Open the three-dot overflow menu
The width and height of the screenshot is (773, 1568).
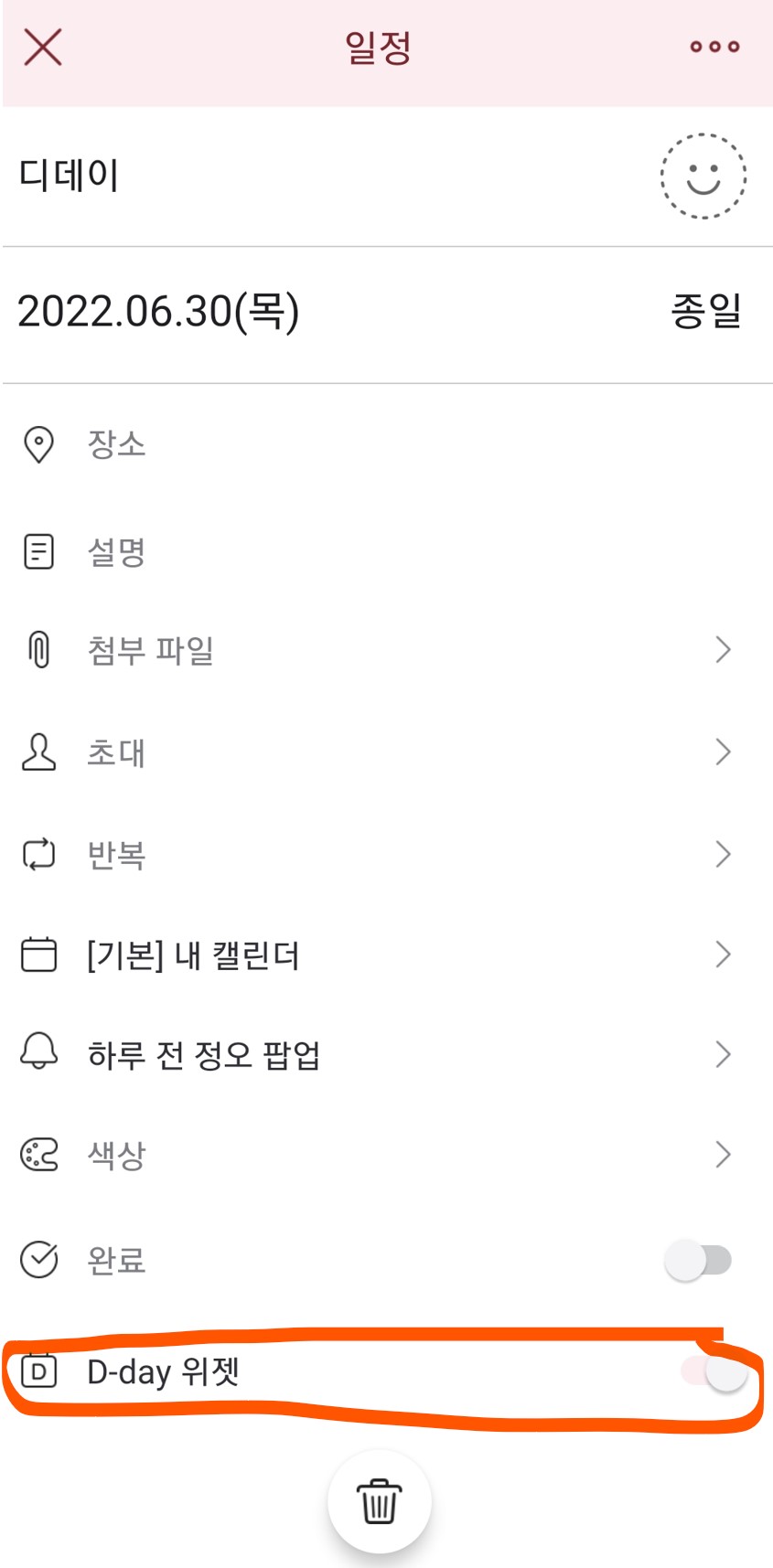[714, 47]
